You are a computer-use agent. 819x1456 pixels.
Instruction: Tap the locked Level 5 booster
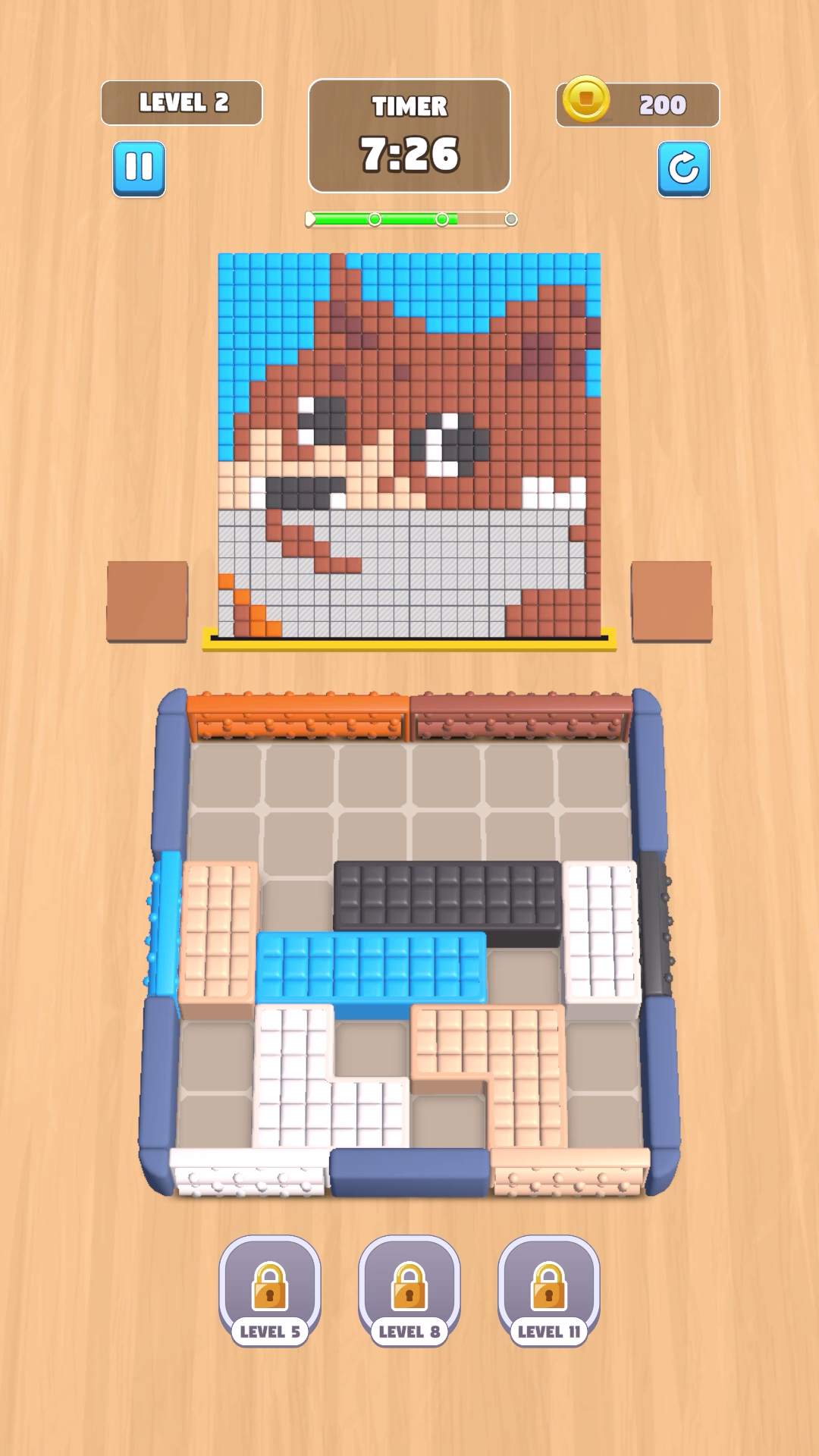pyautogui.click(x=270, y=1291)
